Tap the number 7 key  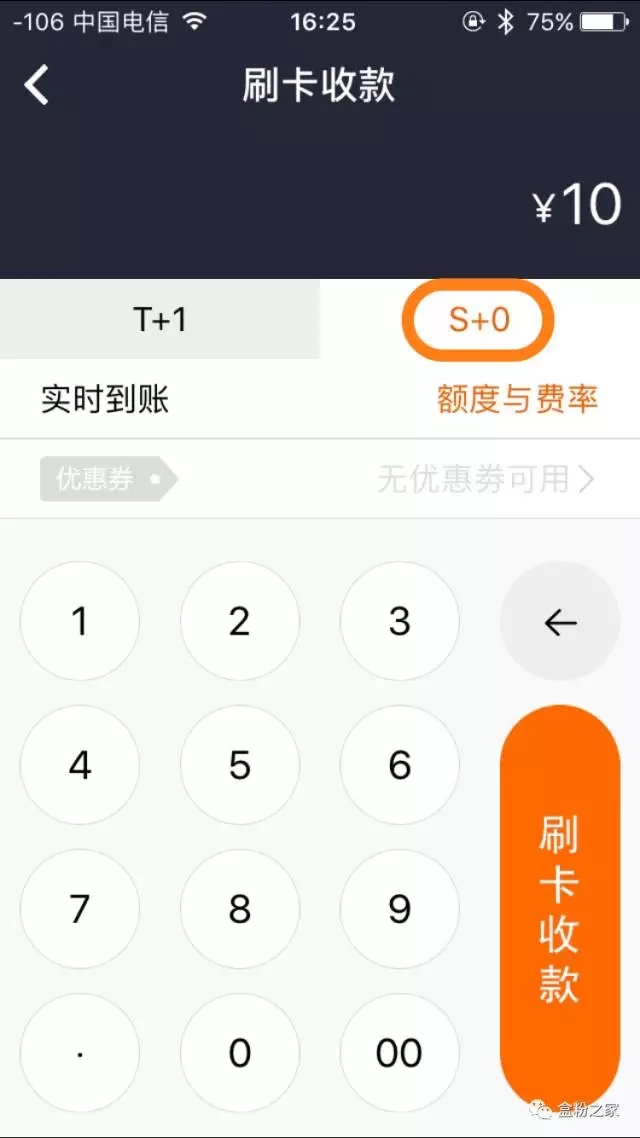[x=80, y=909]
